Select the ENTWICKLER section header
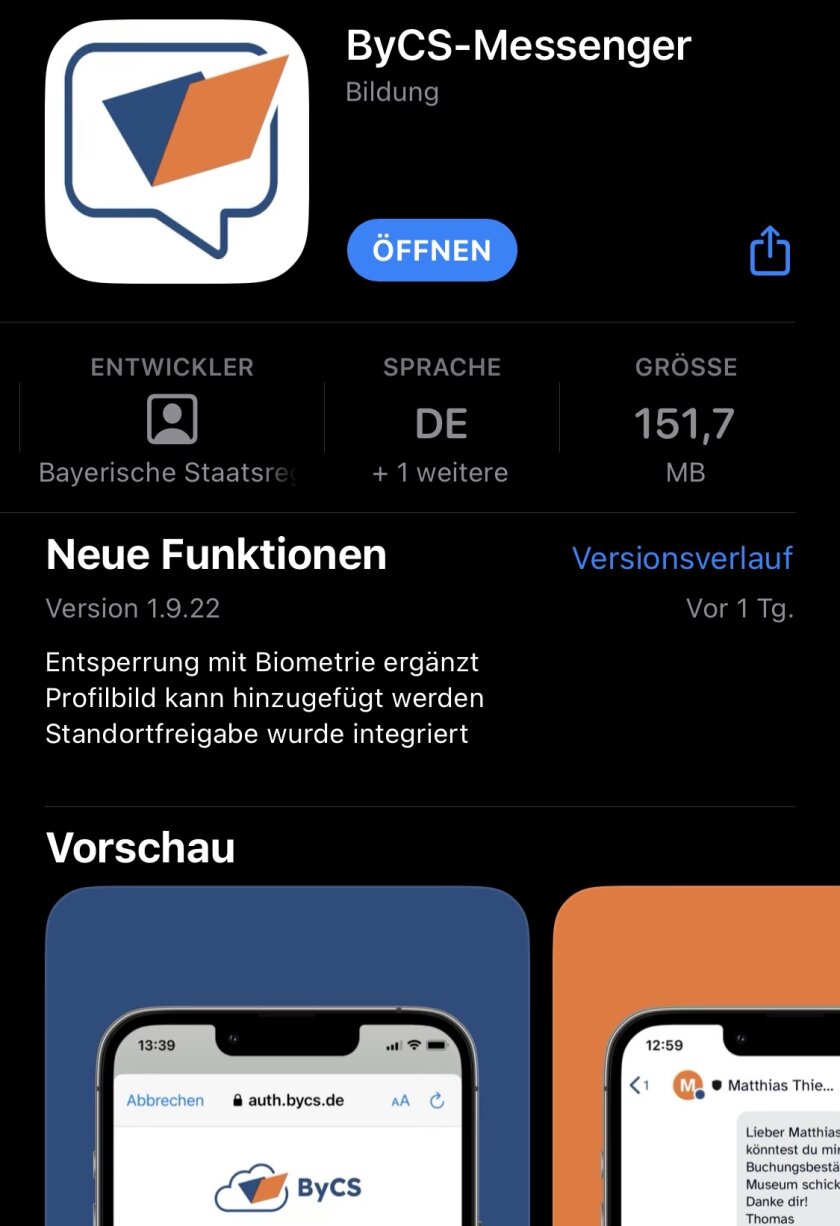This screenshot has width=840, height=1226. pos(171,367)
